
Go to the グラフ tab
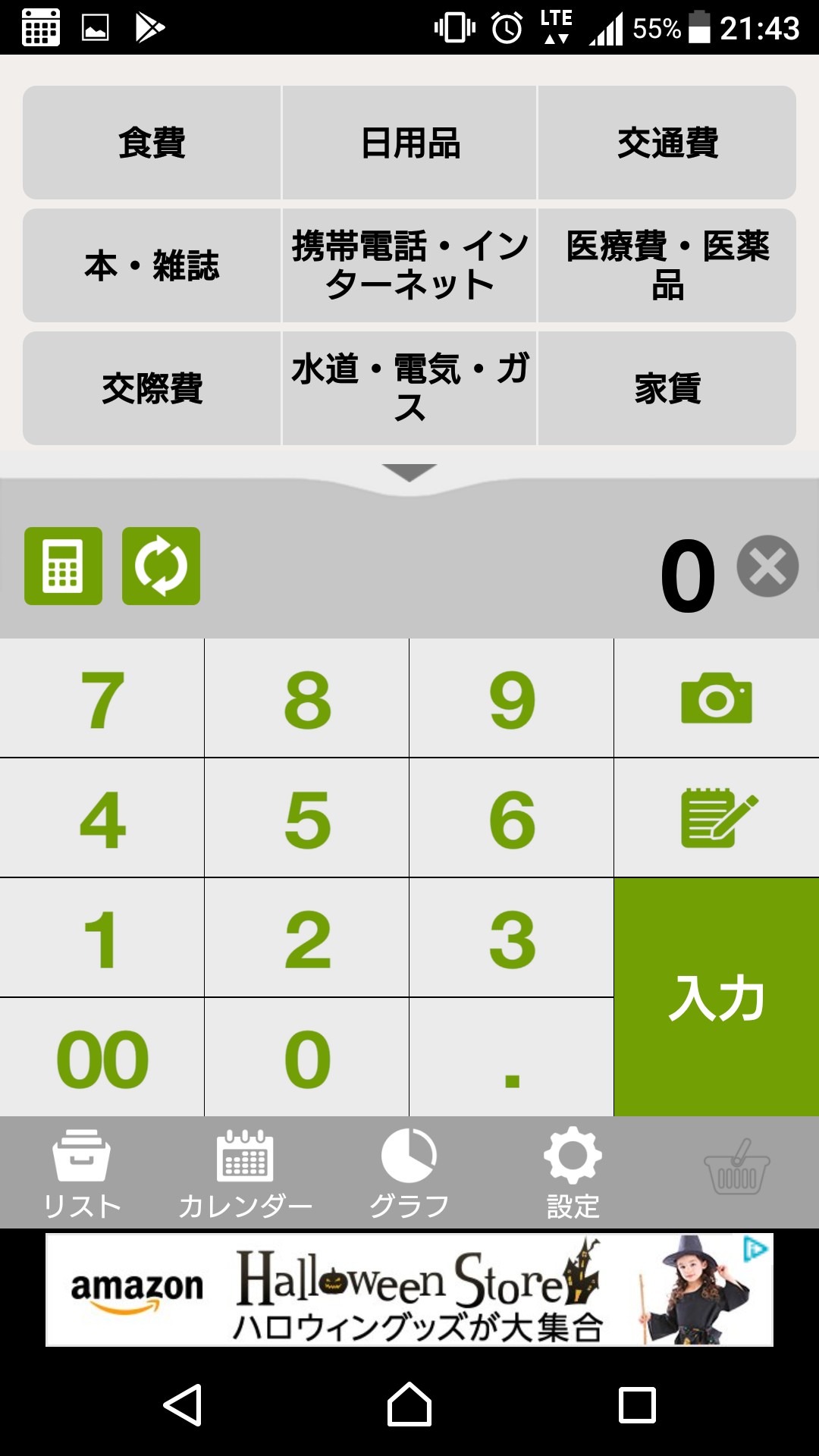tap(409, 1172)
